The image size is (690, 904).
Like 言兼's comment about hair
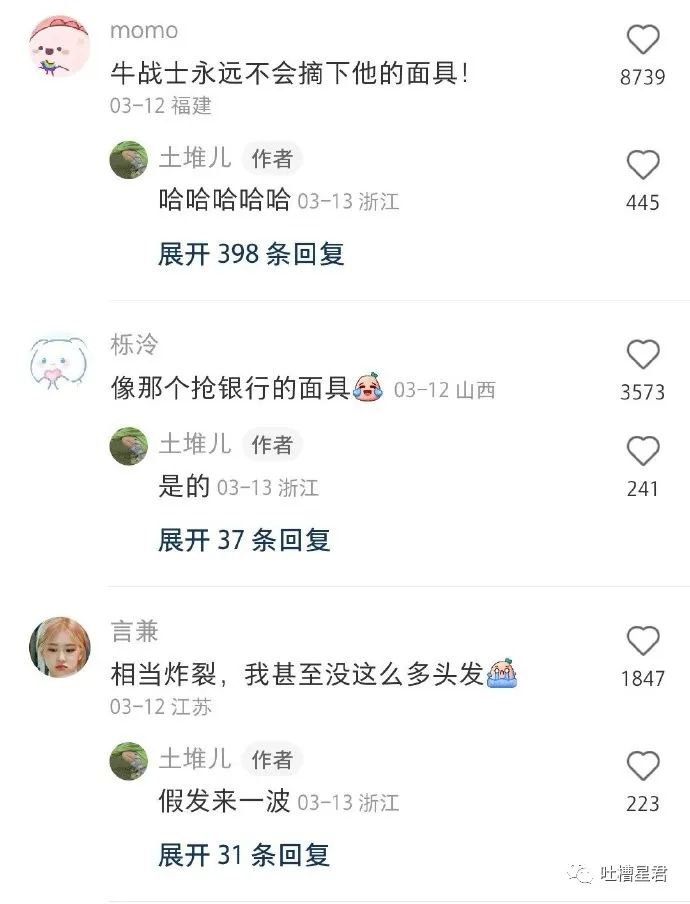pos(642,641)
